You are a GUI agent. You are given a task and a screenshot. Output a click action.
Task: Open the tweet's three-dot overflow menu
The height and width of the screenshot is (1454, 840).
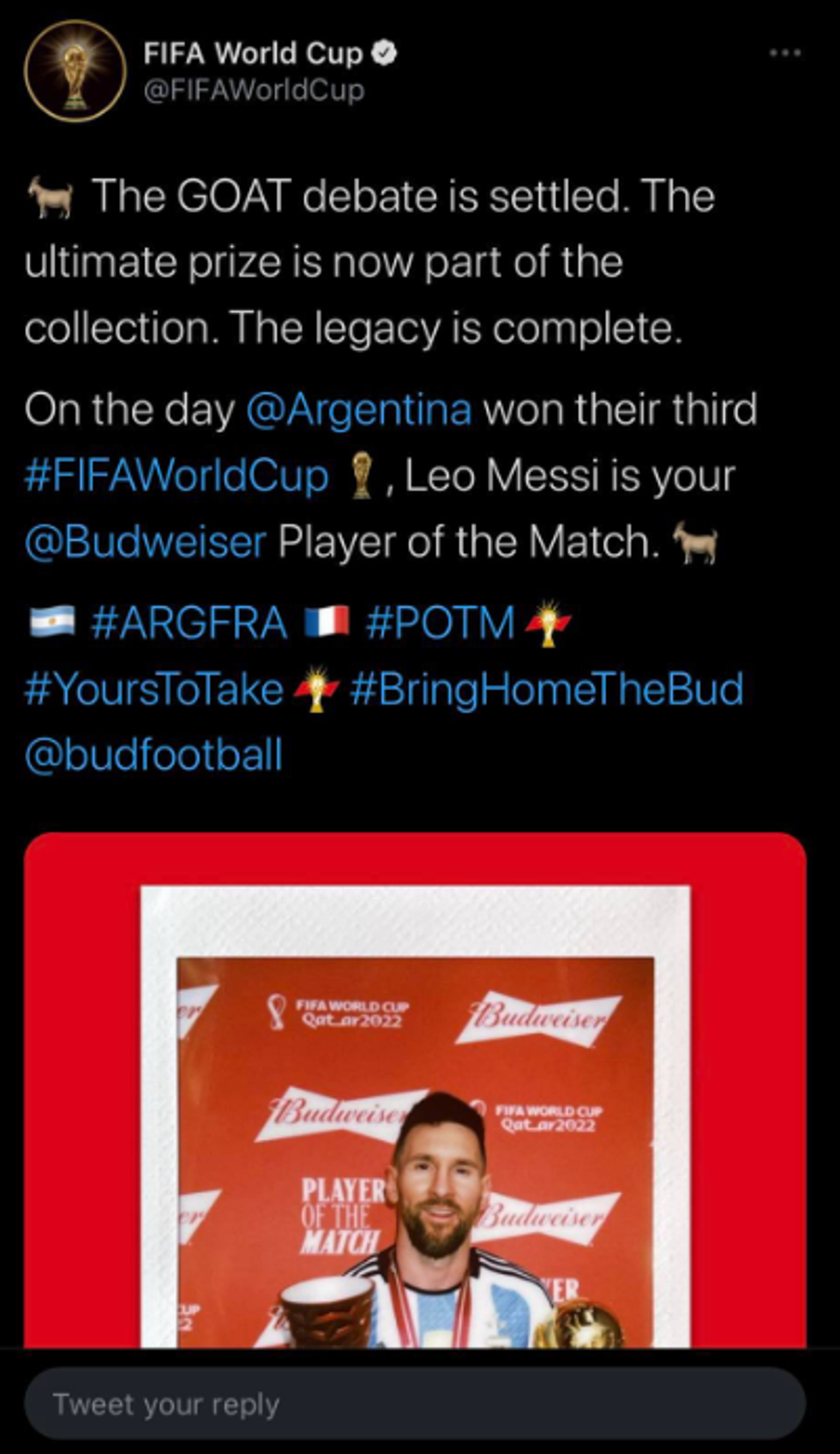click(x=784, y=53)
